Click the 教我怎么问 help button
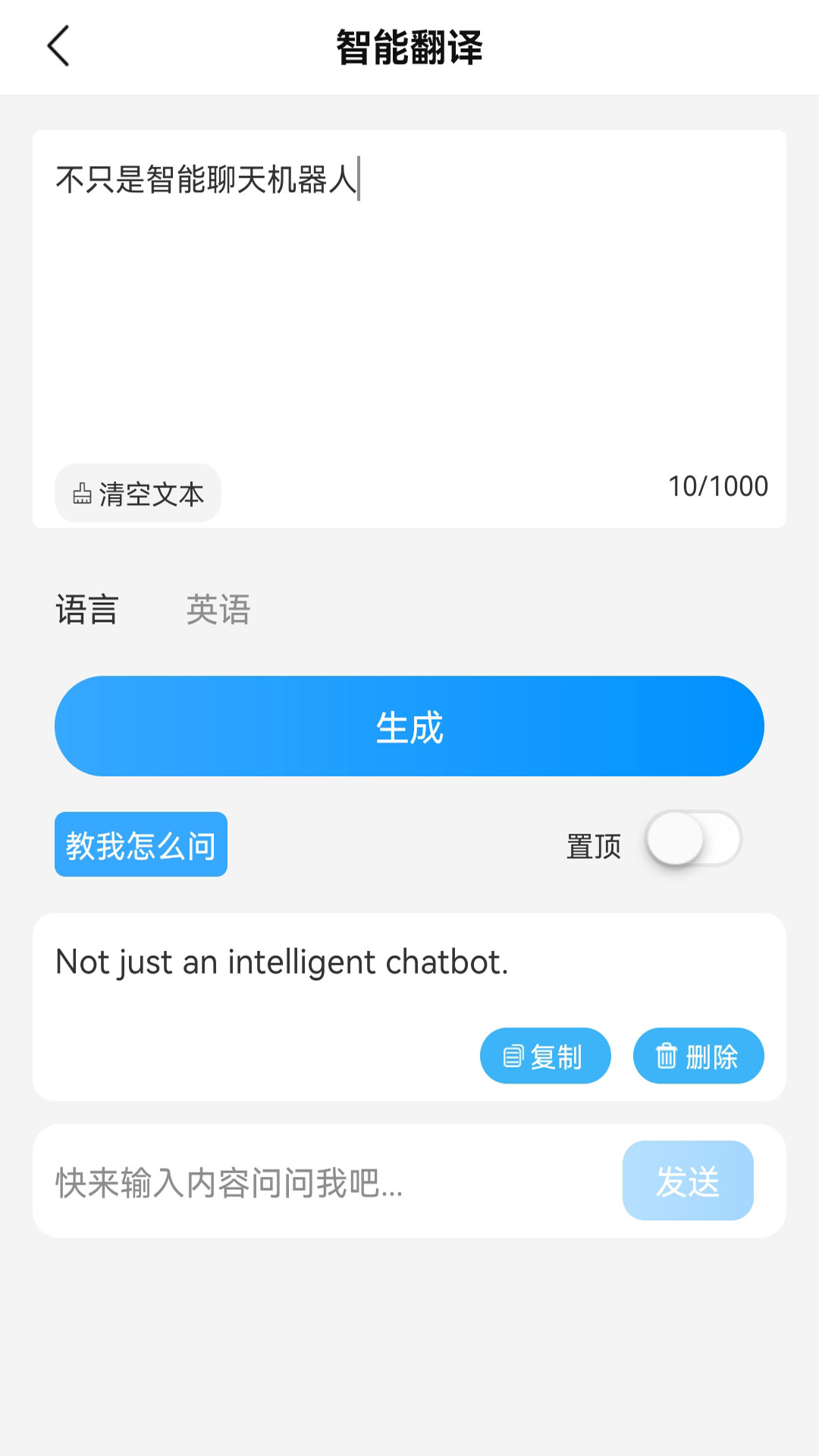Image resolution: width=819 pixels, height=1456 pixels. click(140, 844)
